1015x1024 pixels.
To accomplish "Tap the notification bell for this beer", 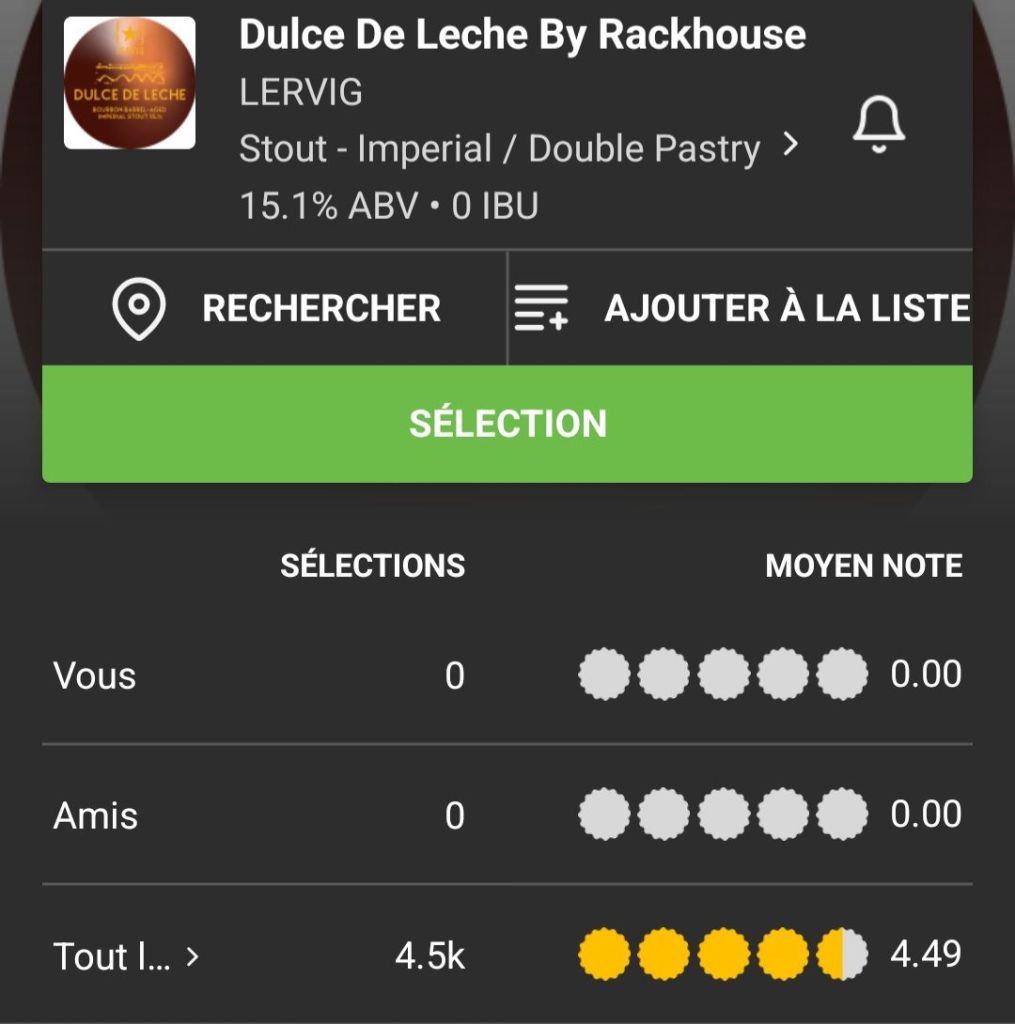I will [878, 126].
